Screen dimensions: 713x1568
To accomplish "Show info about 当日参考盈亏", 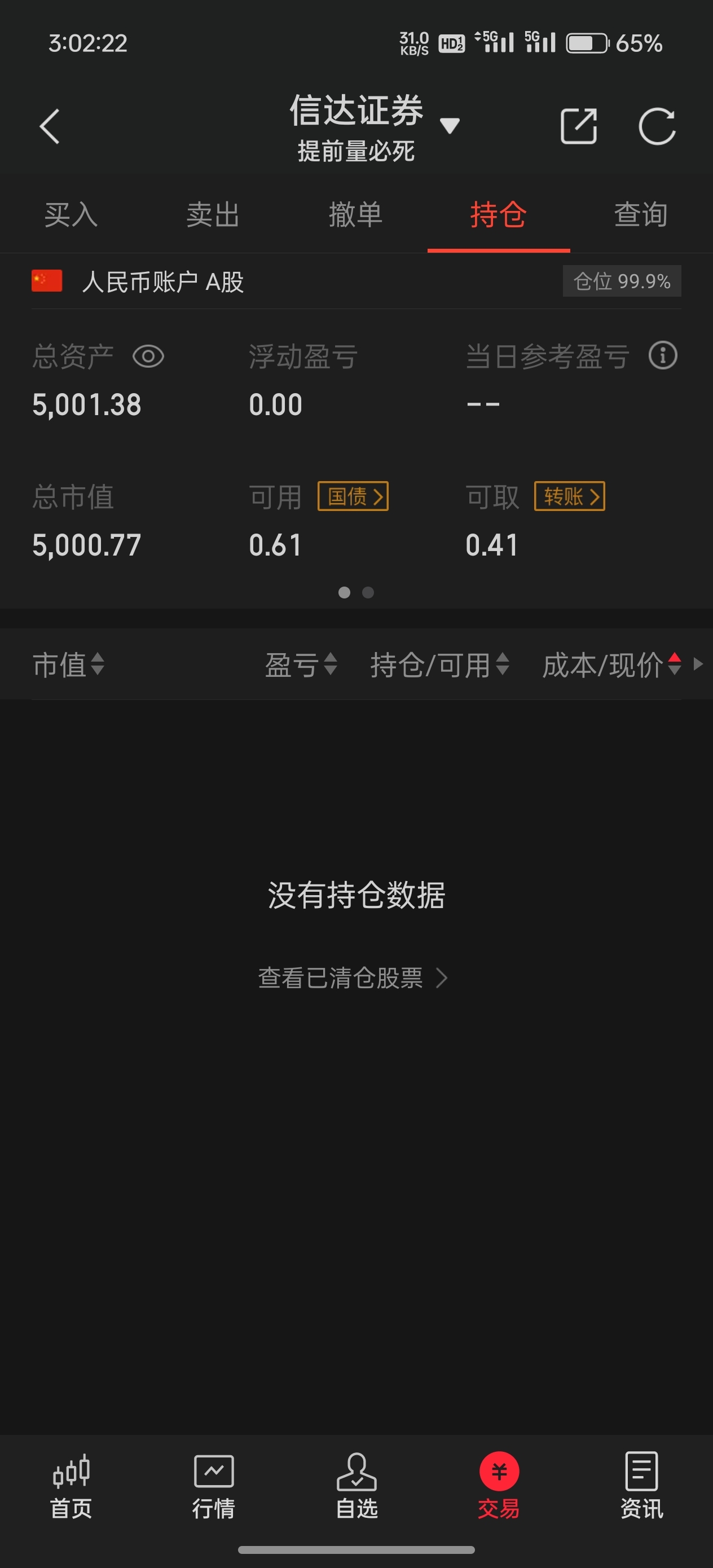I will (x=662, y=355).
